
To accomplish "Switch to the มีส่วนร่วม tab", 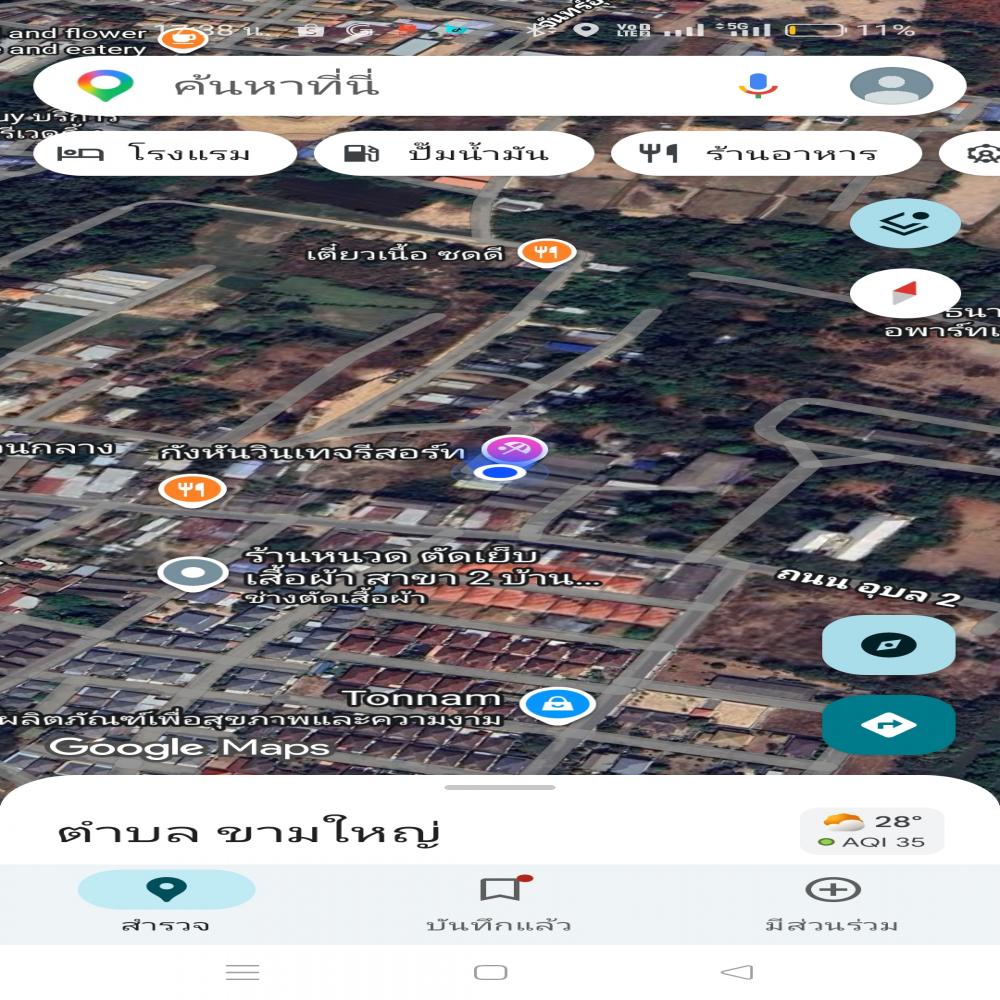I will pyautogui.click(x=832, y=902).
